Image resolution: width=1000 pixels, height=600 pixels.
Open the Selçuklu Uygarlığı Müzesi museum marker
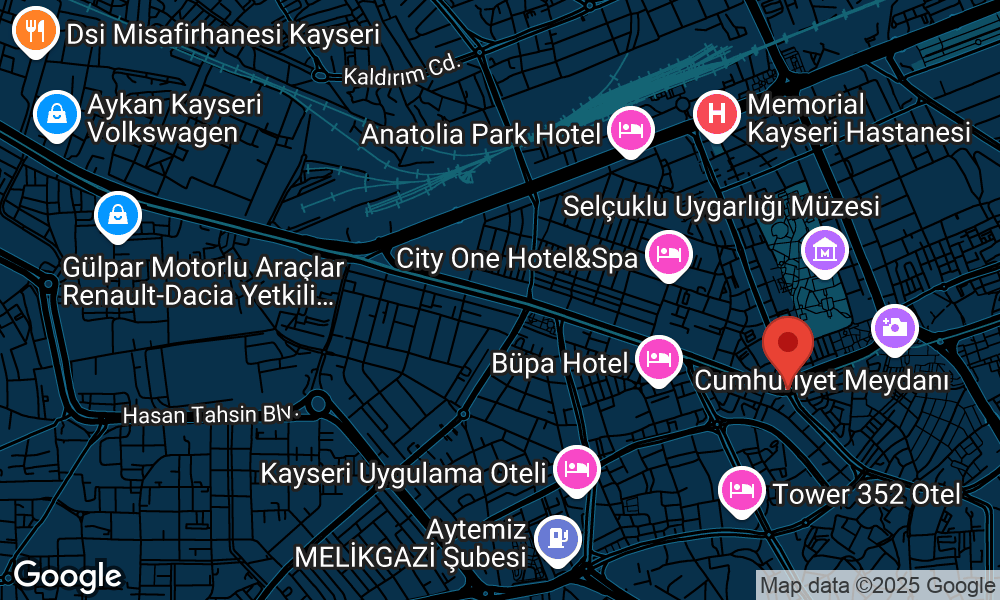pos(825,249)
